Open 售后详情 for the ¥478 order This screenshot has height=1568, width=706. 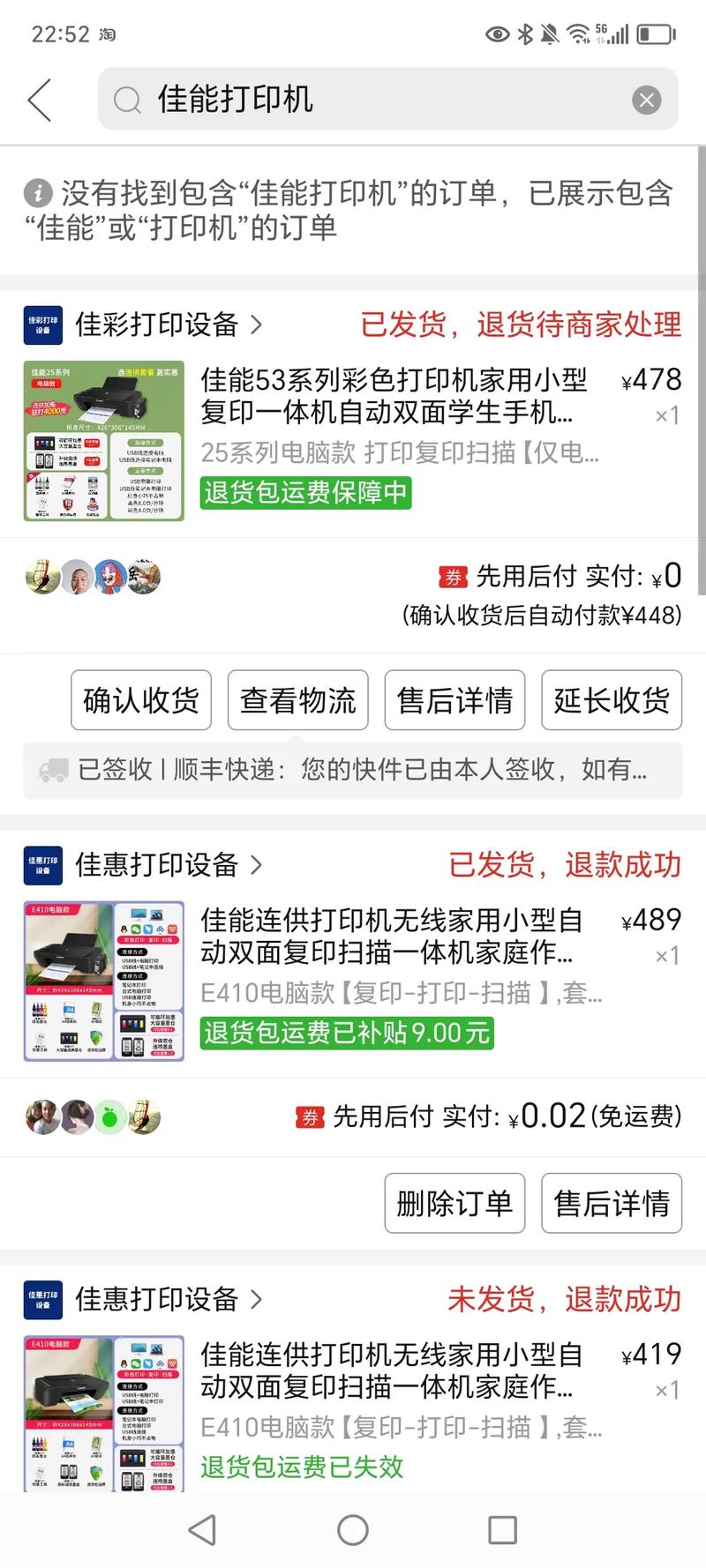click(454, 700)
